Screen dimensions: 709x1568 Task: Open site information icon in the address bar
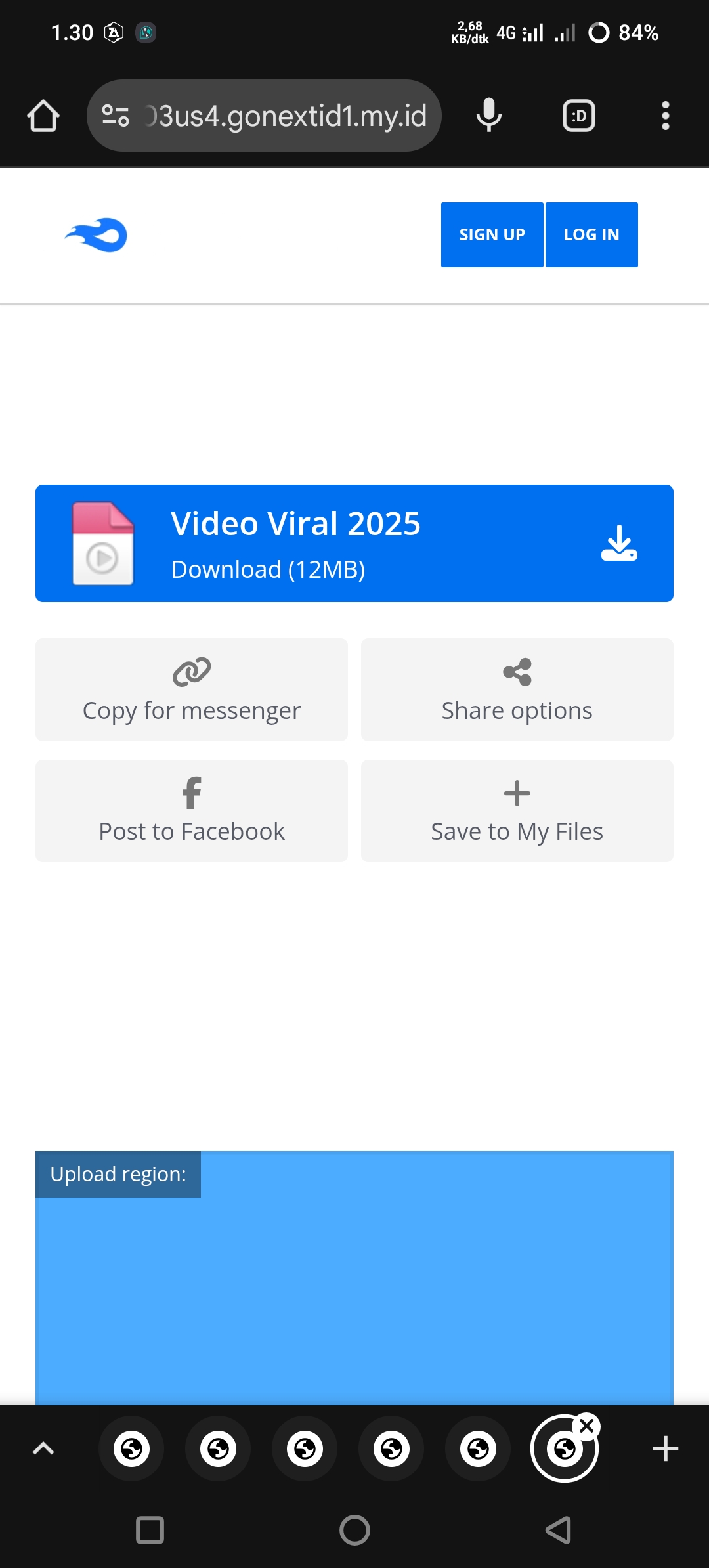(116, 116)
